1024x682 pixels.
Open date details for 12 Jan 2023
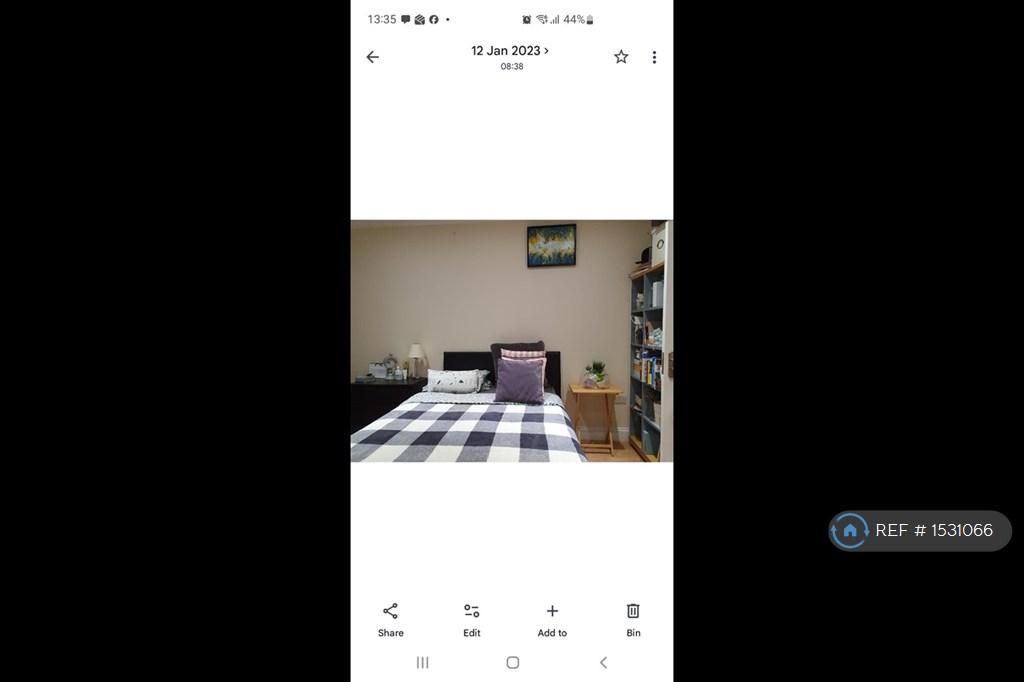tap(510, 51)
